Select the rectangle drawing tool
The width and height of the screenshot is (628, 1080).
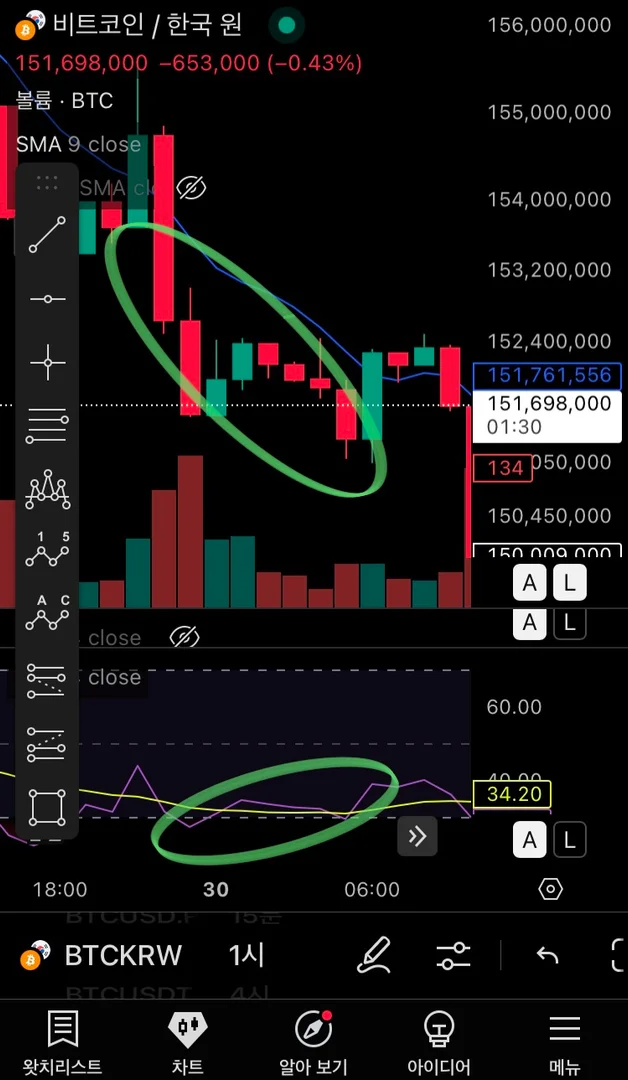[x=47, y=806]
